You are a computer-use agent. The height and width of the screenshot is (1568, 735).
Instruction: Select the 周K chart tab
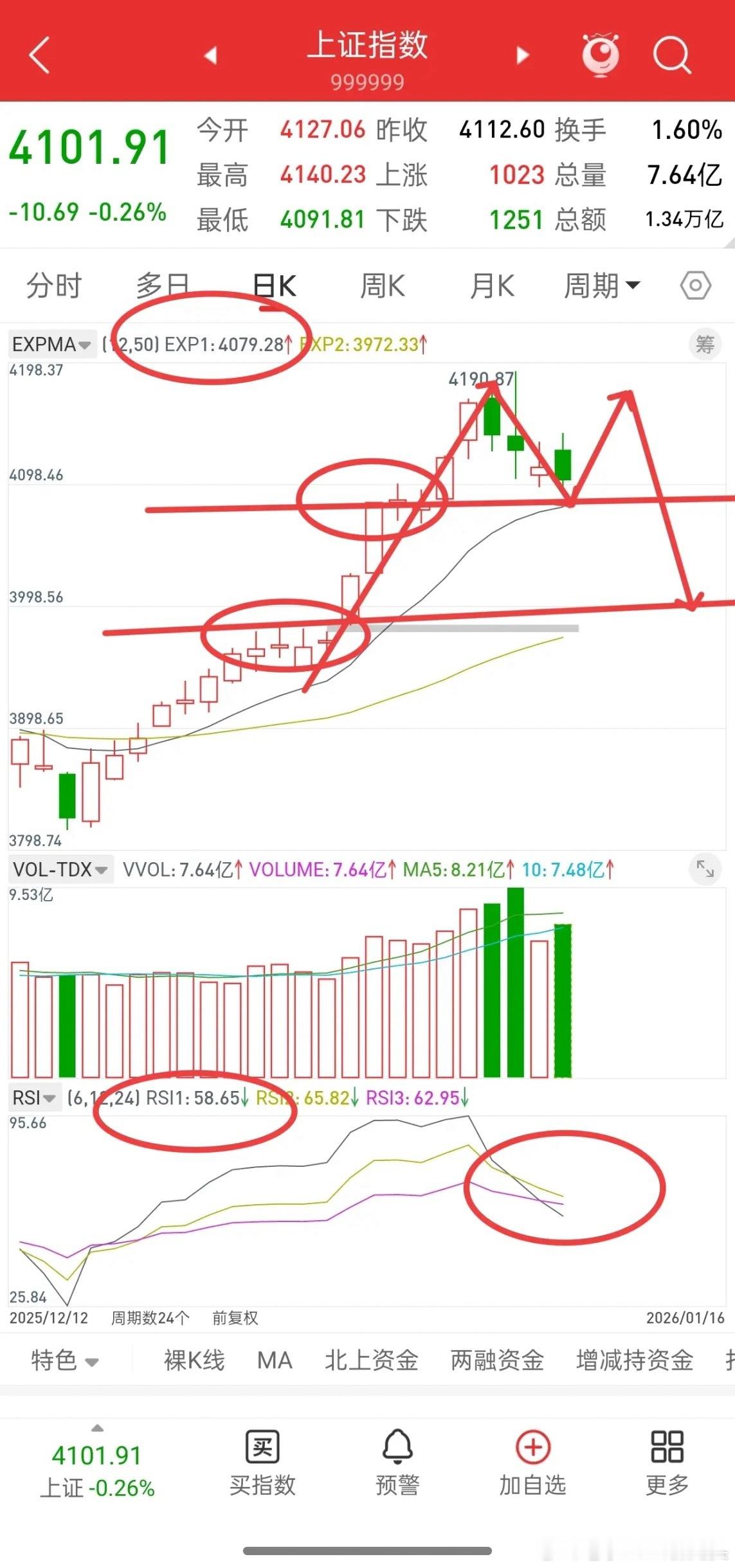pos(383,285)
